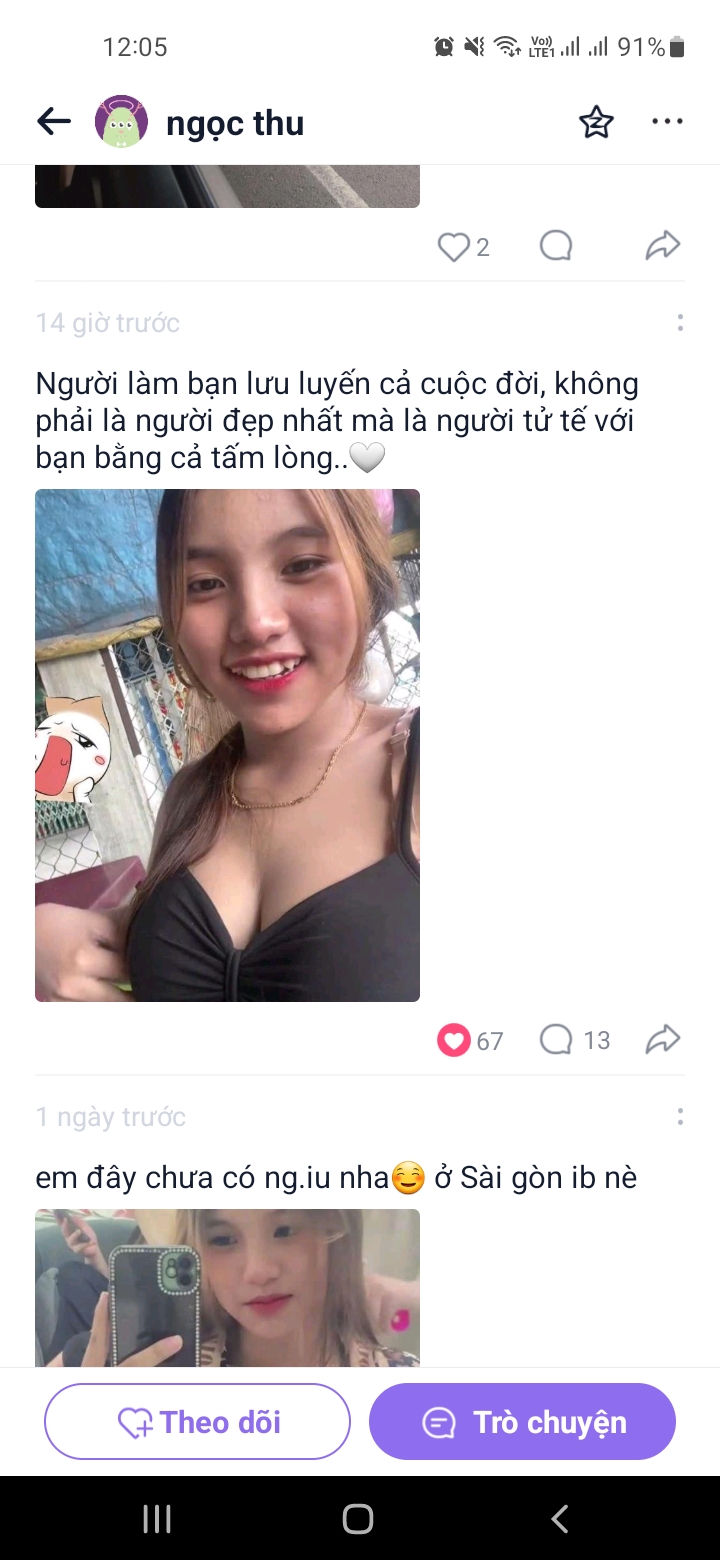Screen dimensions: 720x1560
Task: Start a chat via Trò chuyện
Action: [x=522, y=1421]
